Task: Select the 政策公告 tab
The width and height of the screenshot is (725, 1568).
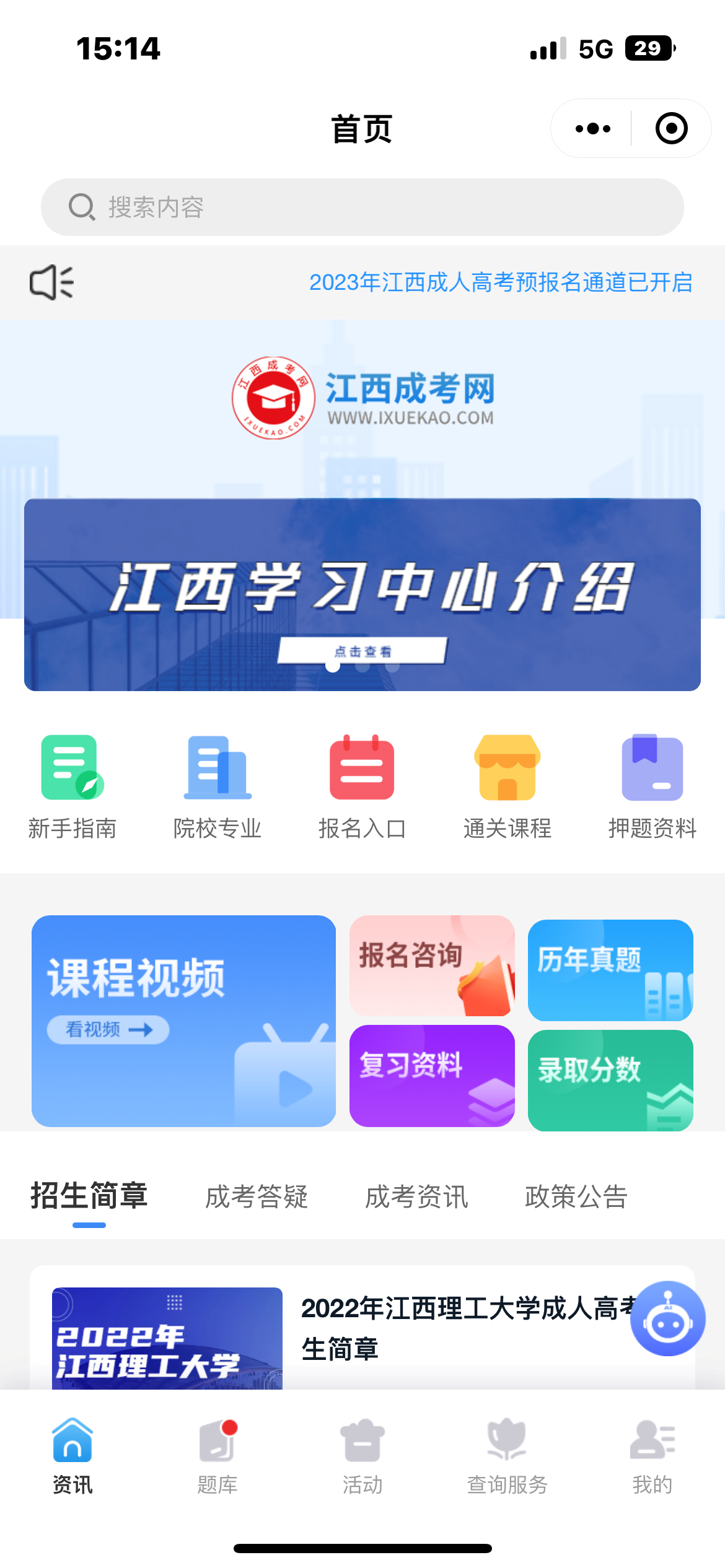Action: click(x=576, y=1196)
